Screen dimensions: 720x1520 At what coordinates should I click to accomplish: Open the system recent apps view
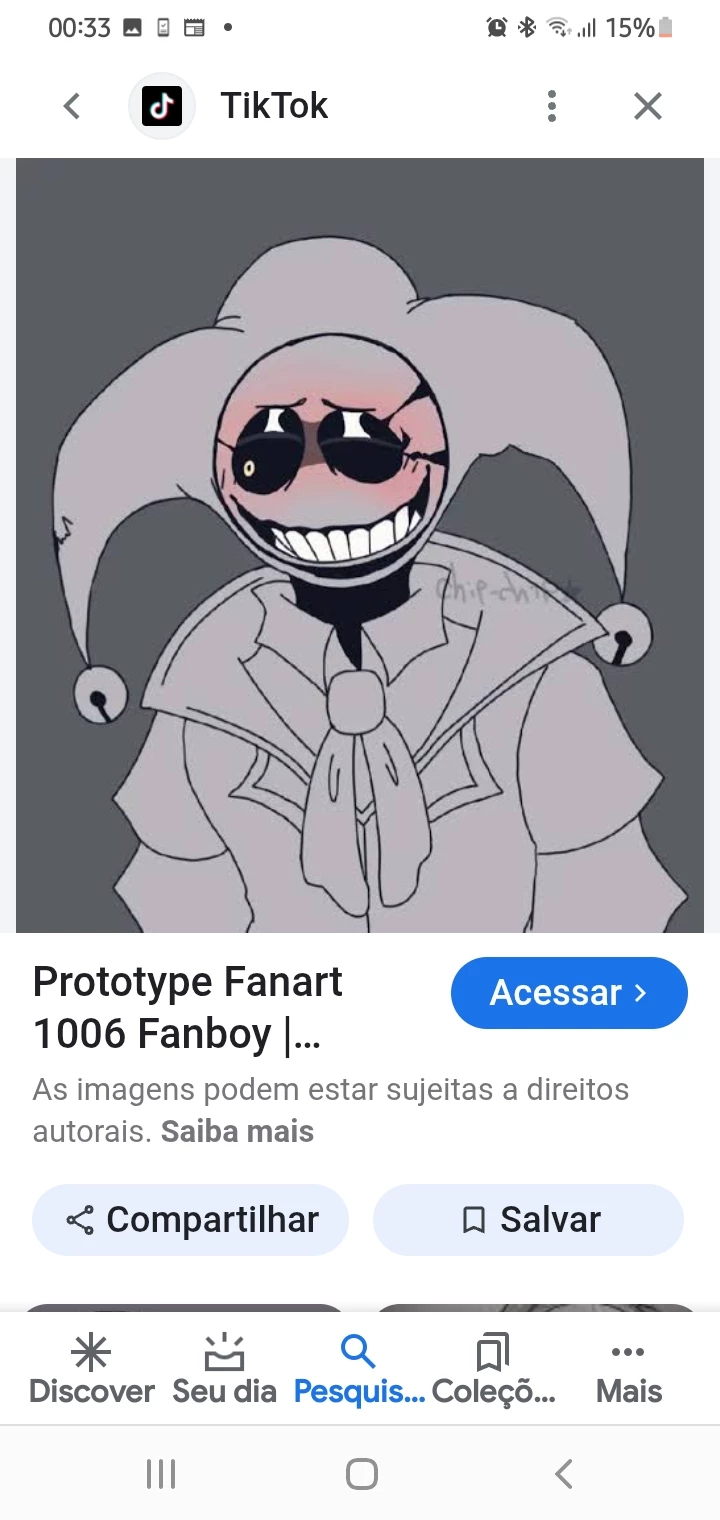(x=161, y=1474)
